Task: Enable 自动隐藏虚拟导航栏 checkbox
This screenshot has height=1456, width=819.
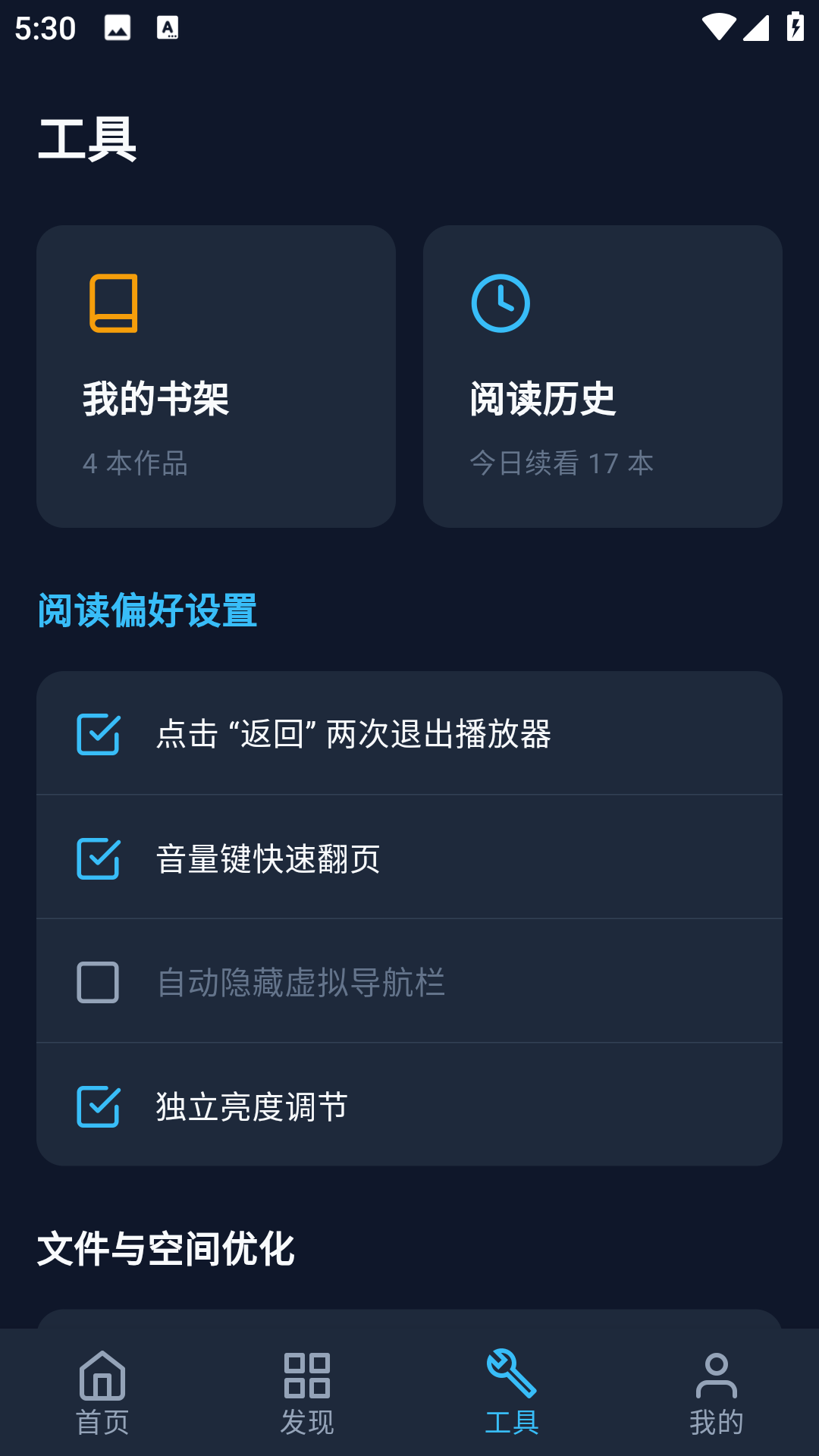Action: pos(99,983)
